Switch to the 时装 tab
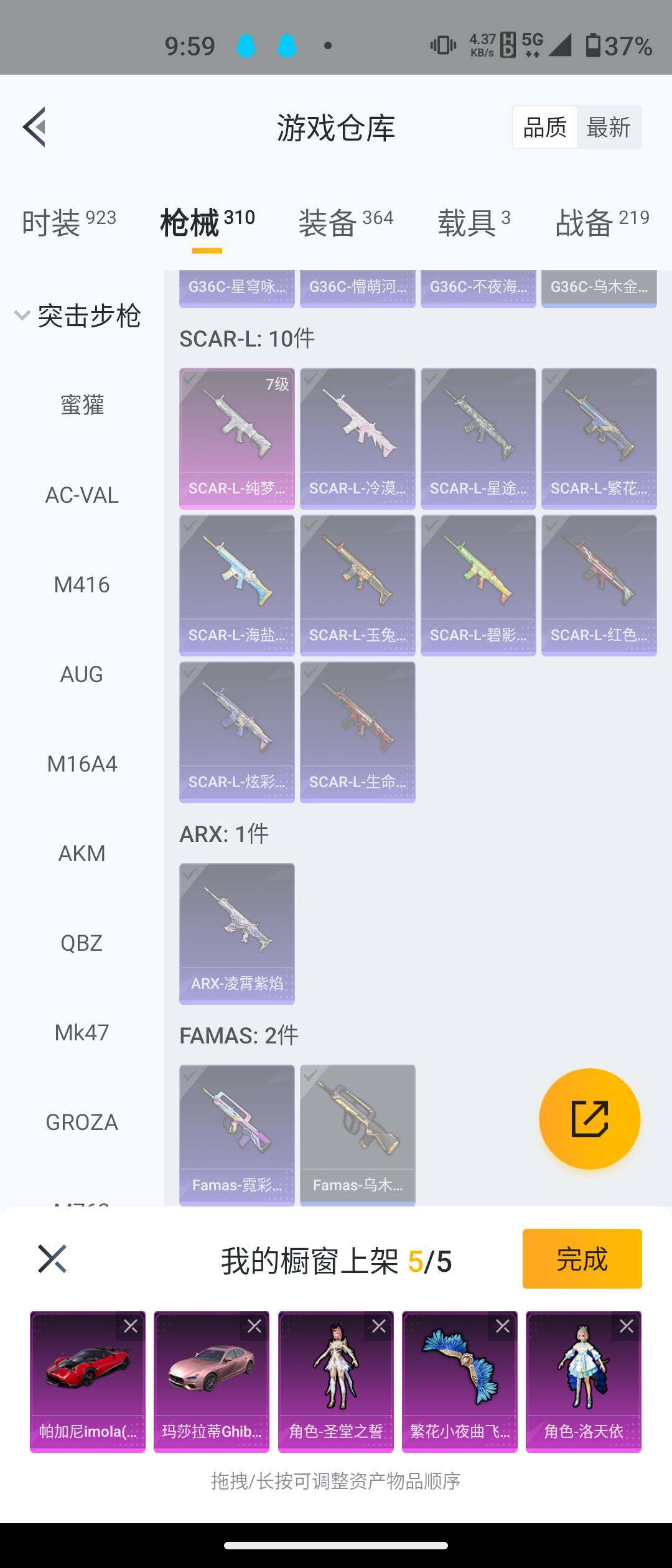 68,223
